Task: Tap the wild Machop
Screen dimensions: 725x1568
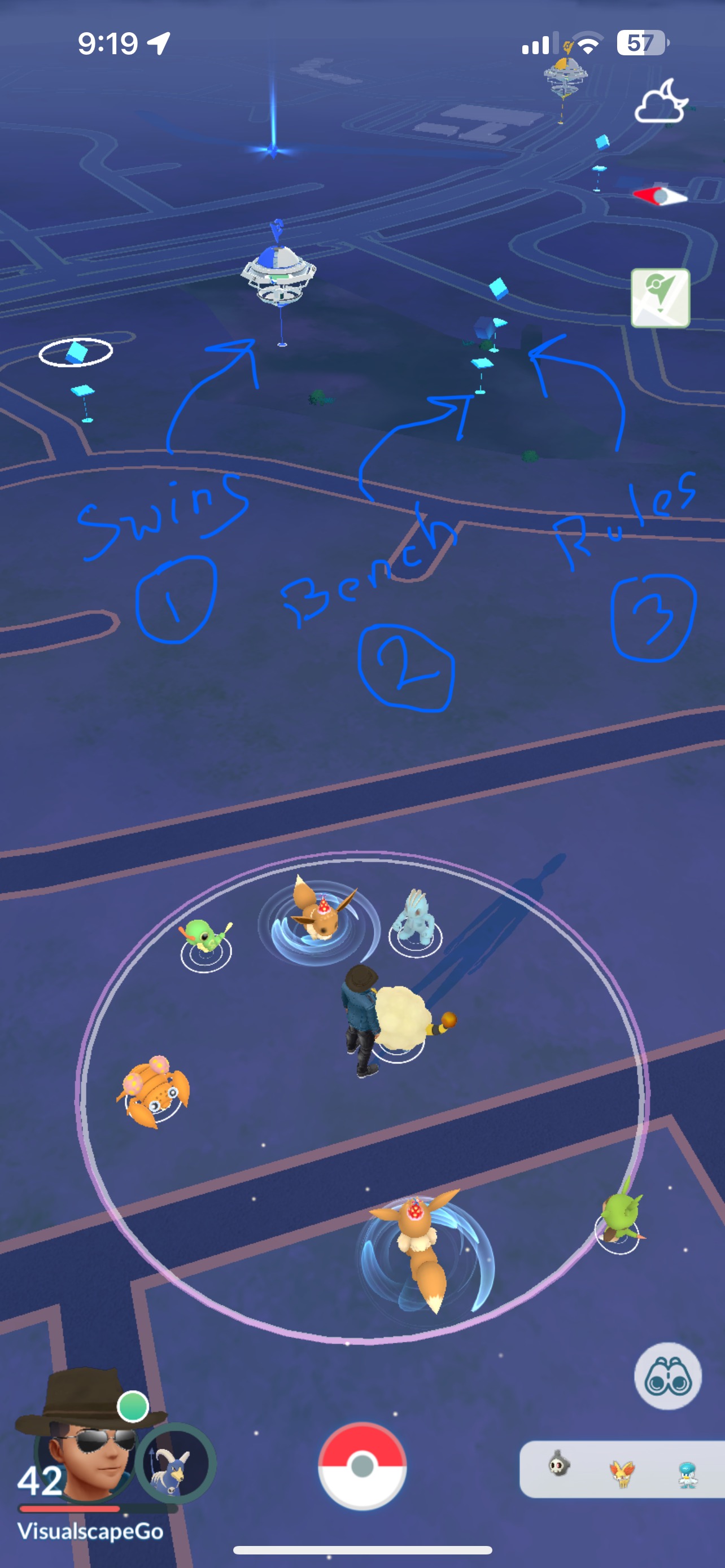Action: click(414, 916)
